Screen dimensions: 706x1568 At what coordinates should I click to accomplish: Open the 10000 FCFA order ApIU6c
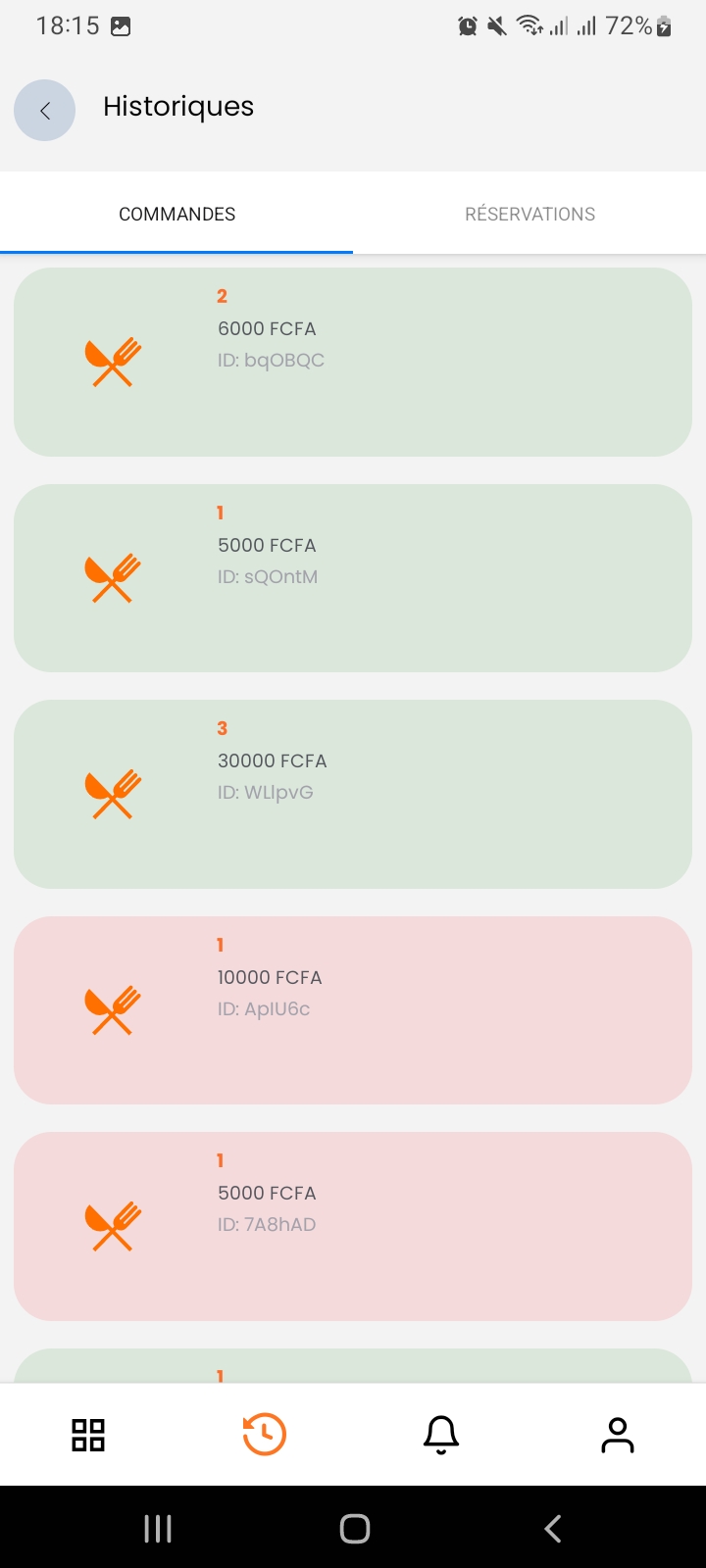point(353,1010)
